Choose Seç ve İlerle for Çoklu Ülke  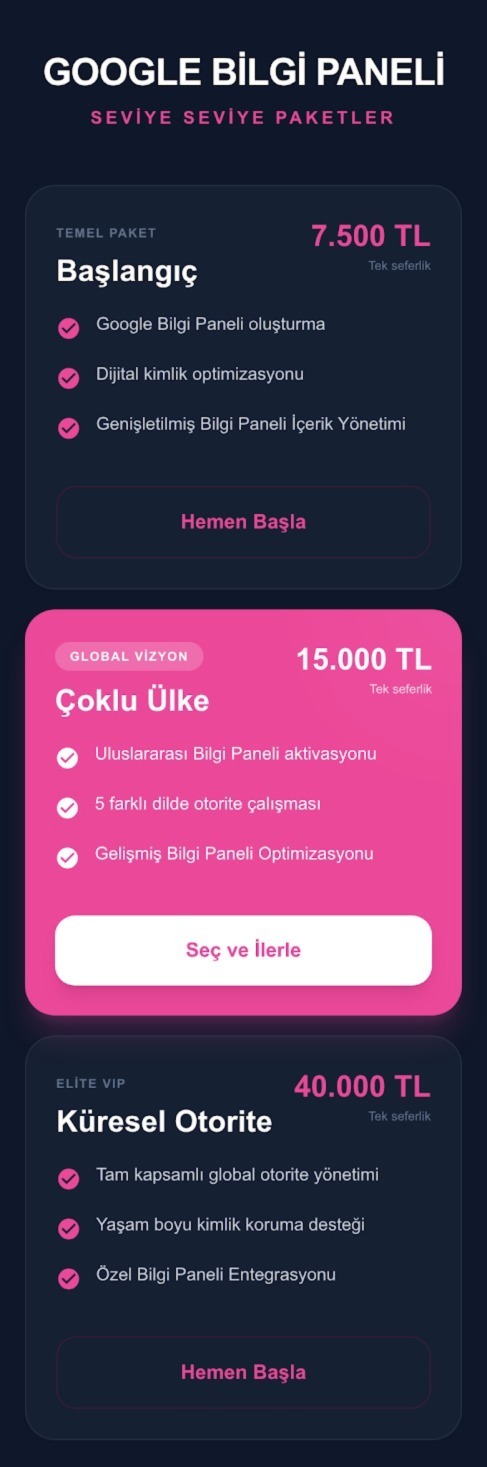(243, 950)
